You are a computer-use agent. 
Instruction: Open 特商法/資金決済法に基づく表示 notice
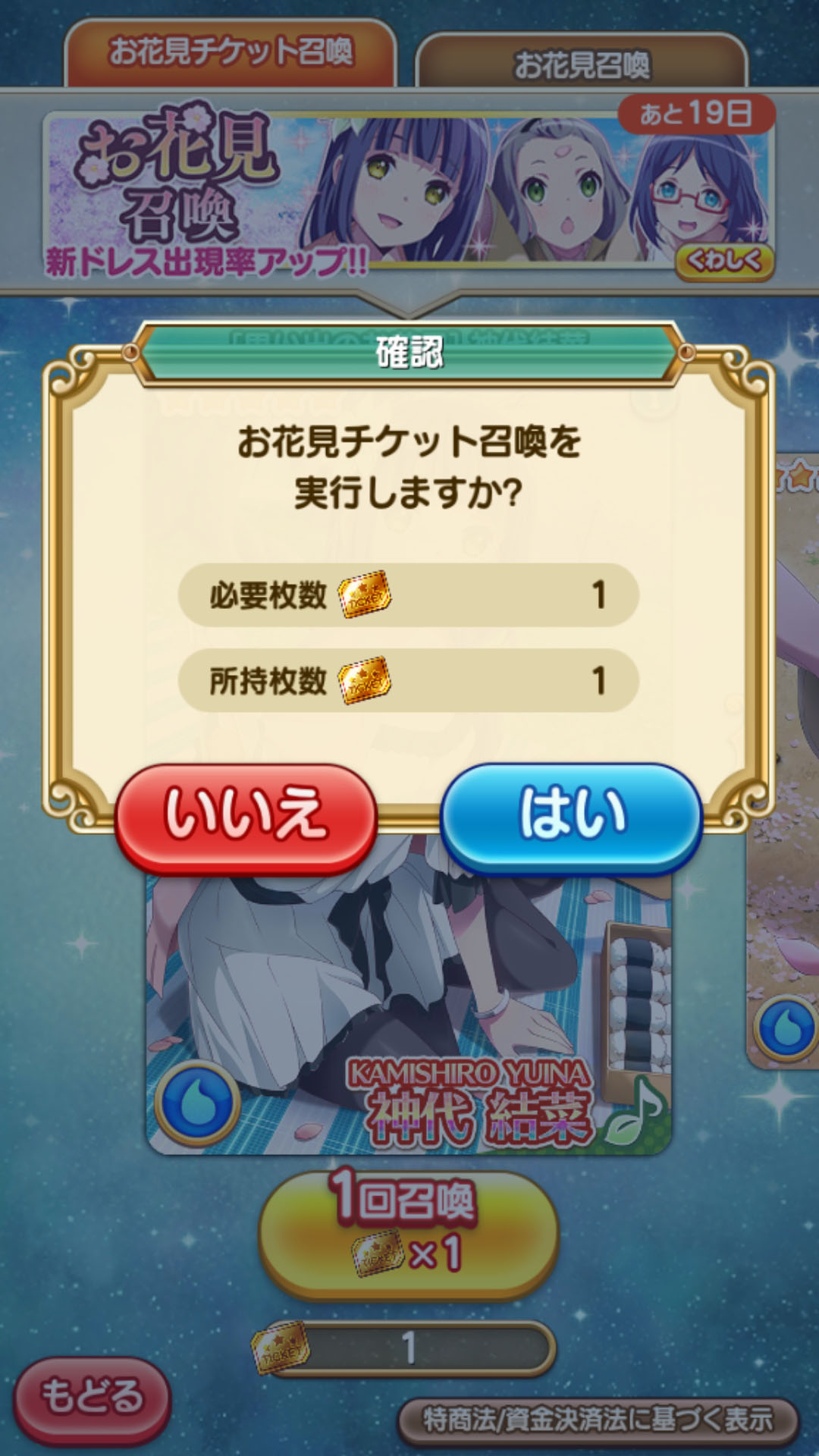coord(598,1420)
